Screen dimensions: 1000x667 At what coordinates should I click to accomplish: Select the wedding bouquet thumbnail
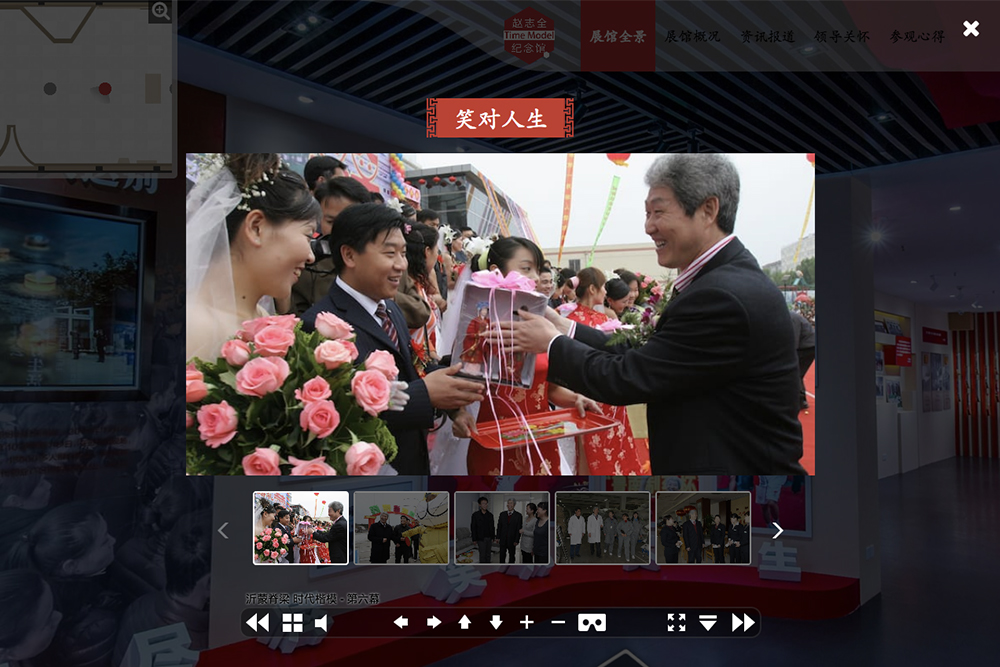[x=301, y=528]
